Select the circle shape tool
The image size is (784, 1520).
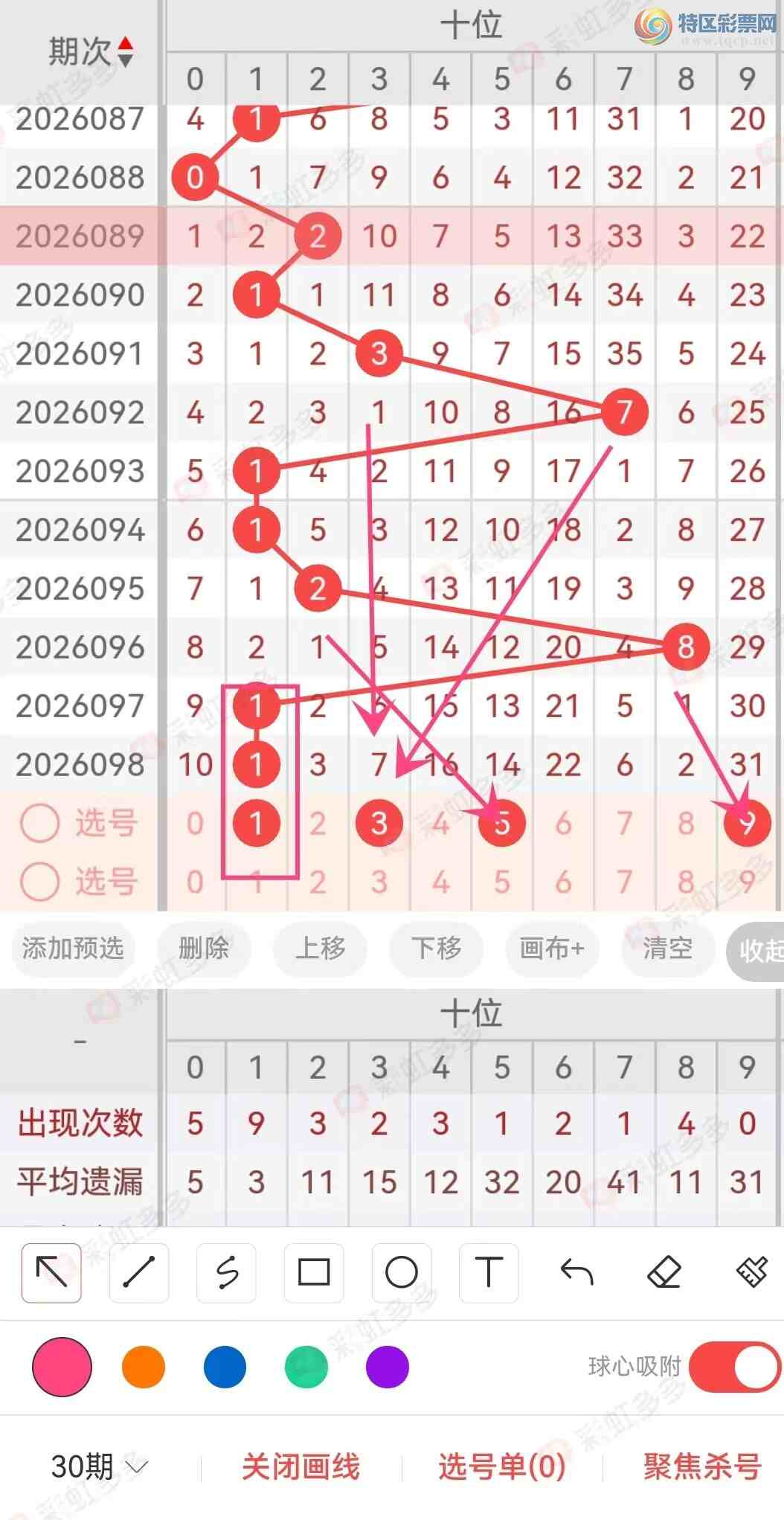[401, 1272]
